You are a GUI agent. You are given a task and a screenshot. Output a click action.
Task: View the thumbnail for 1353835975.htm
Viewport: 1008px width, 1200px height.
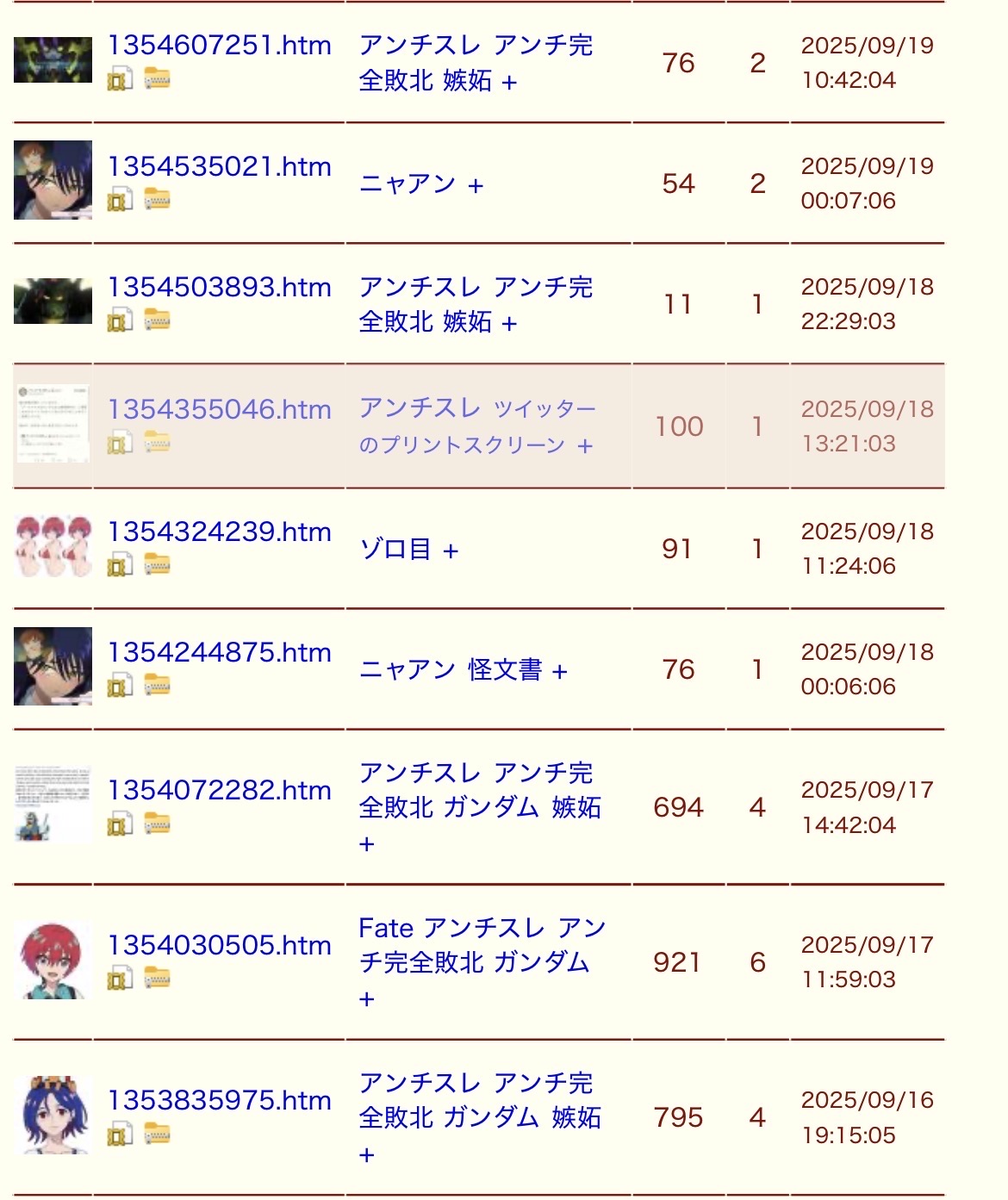[53, 1116]
